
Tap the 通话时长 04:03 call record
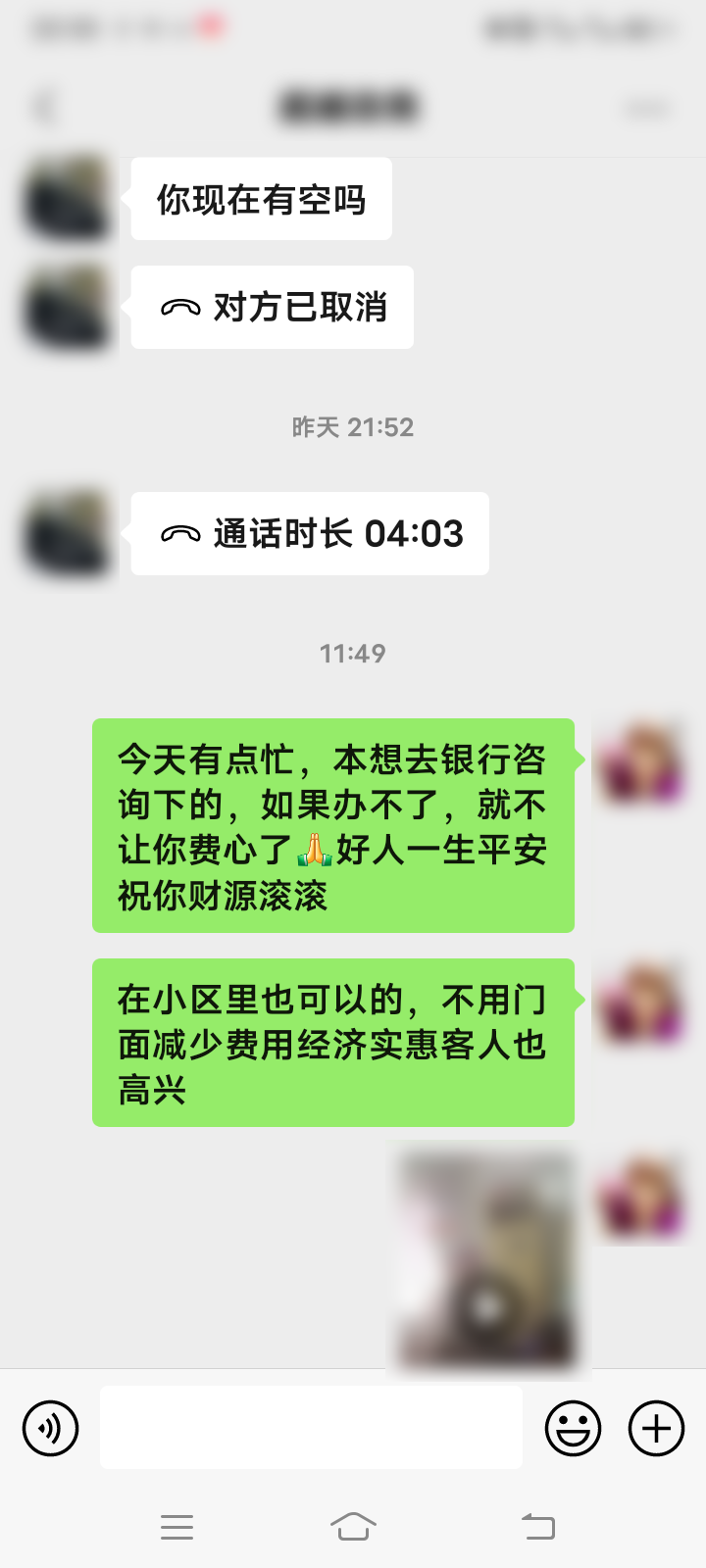310,534
